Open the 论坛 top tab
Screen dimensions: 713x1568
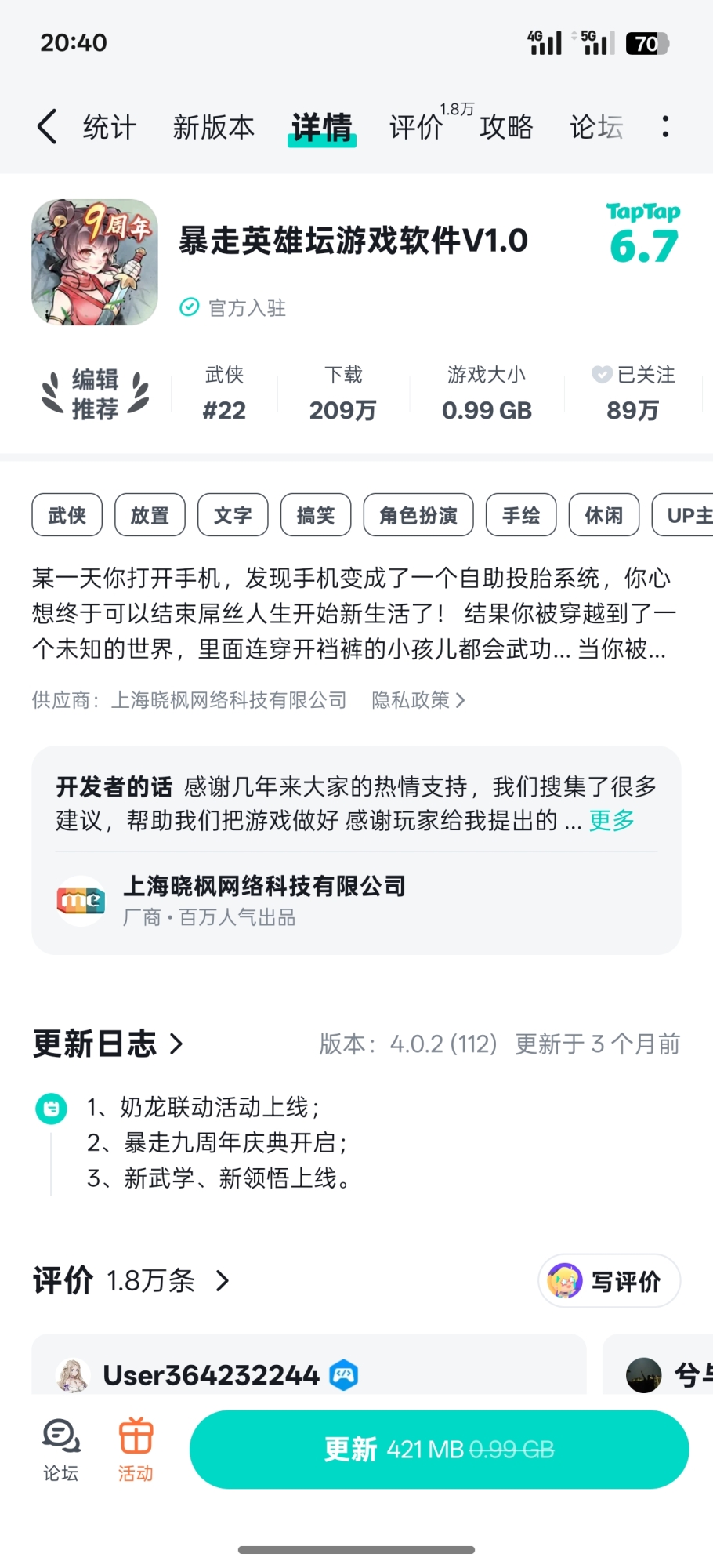[596, 127]
